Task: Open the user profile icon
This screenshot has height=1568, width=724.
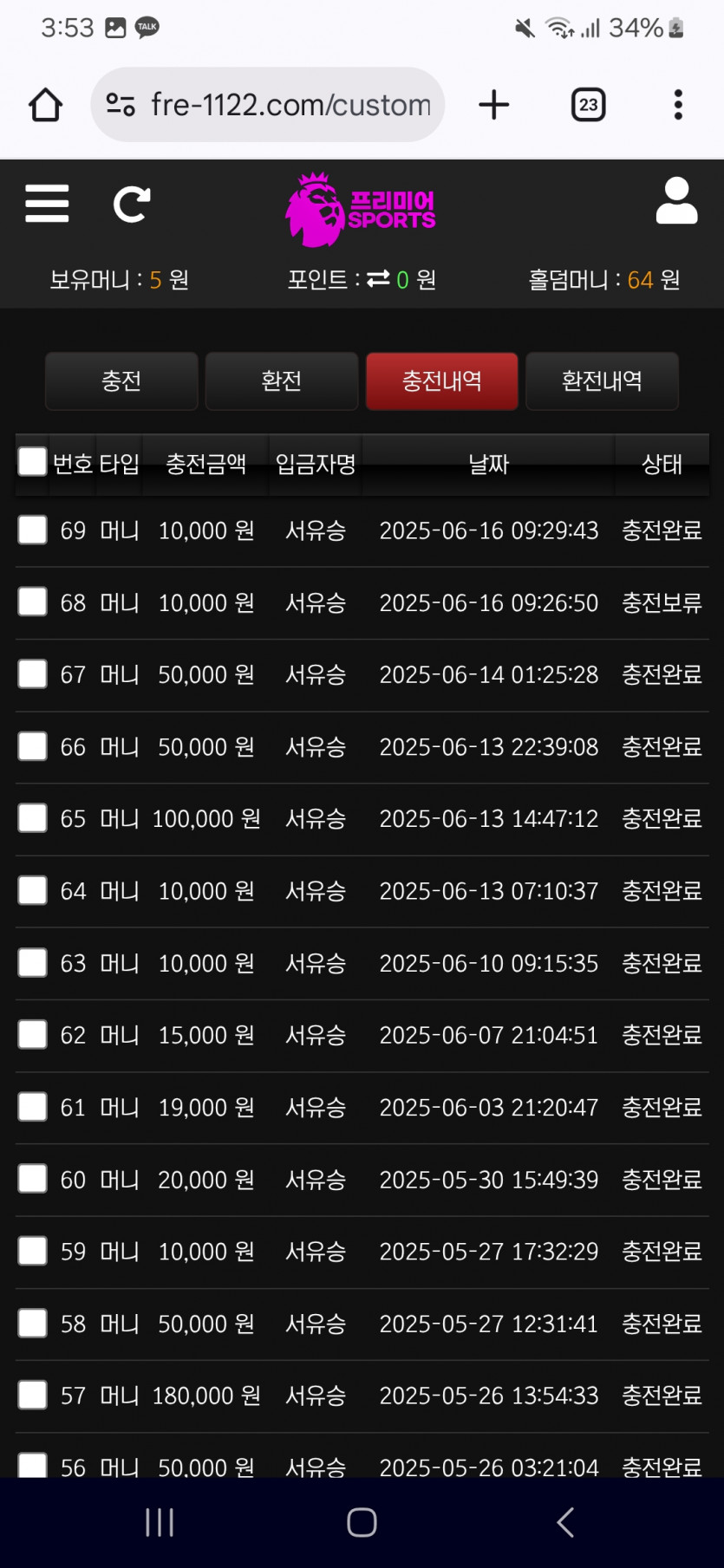Action: 676,202
